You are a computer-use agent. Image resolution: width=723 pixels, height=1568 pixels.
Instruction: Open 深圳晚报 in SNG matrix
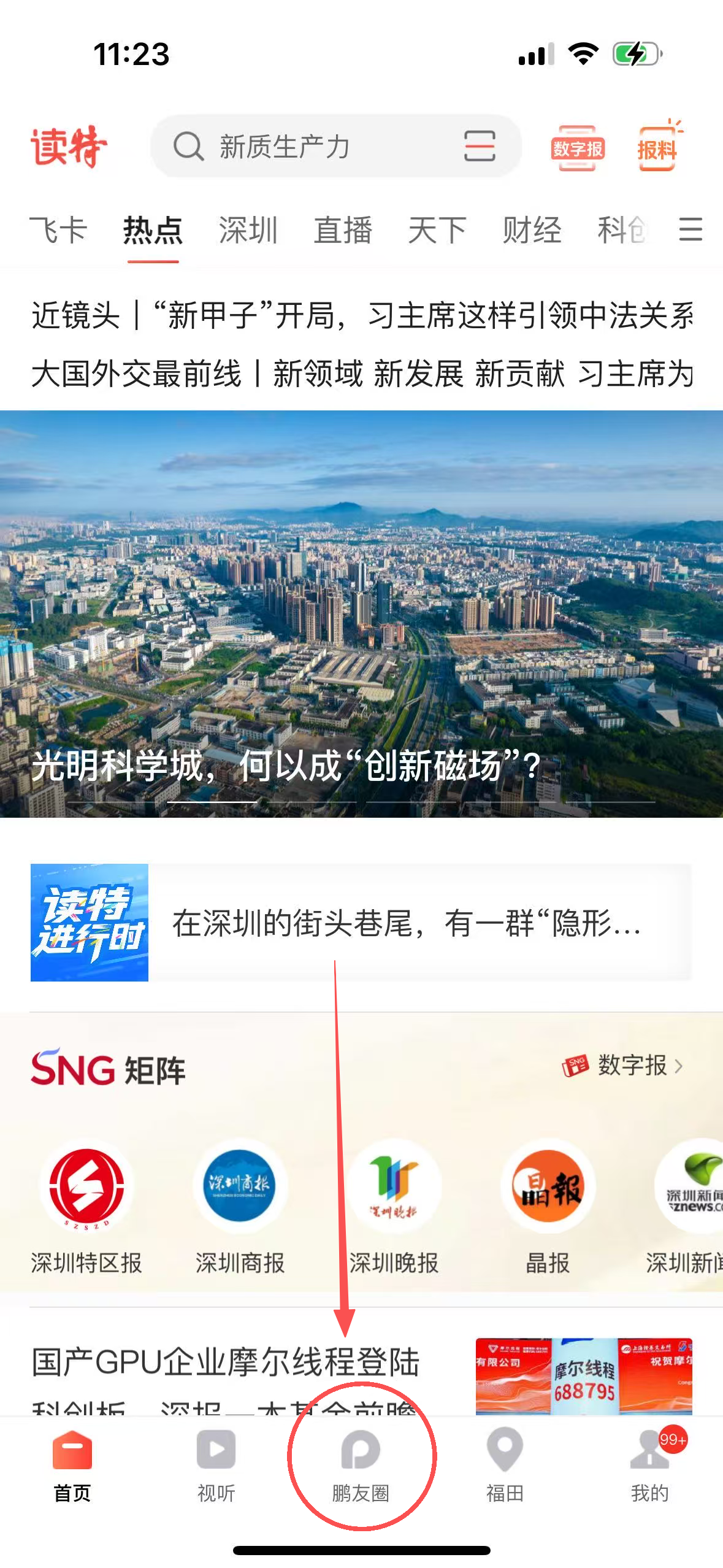pyautogui.click(x=394, y=1202)
